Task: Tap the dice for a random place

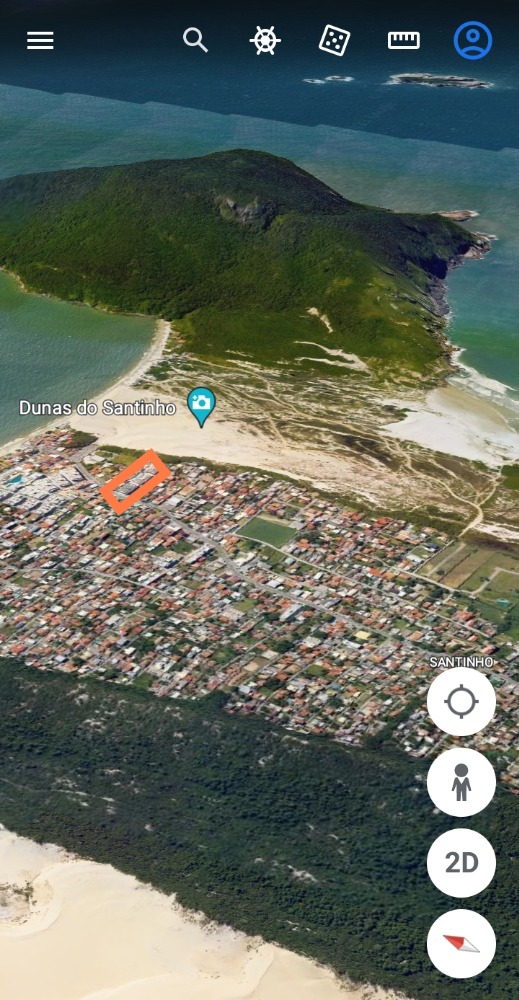Action: point(334,41)
